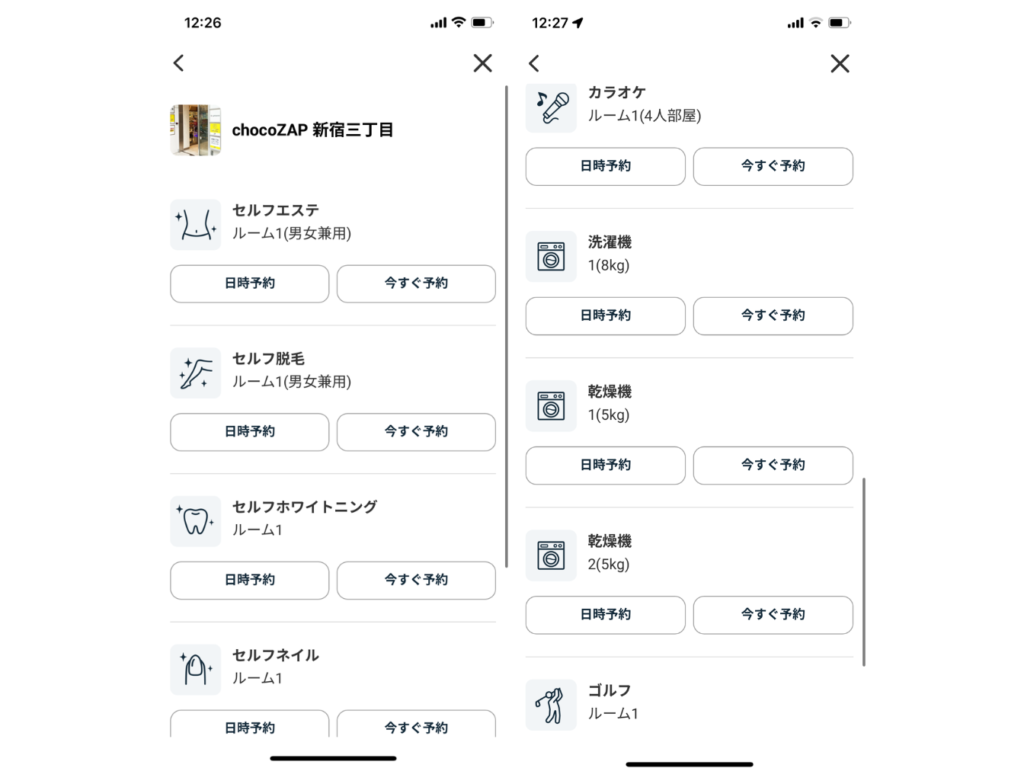Book 乾燥機 2(5kg) now
Image resolution: width=1024 pixels, height=768 pixels.
pyautogui.click(x=773, y=614)
